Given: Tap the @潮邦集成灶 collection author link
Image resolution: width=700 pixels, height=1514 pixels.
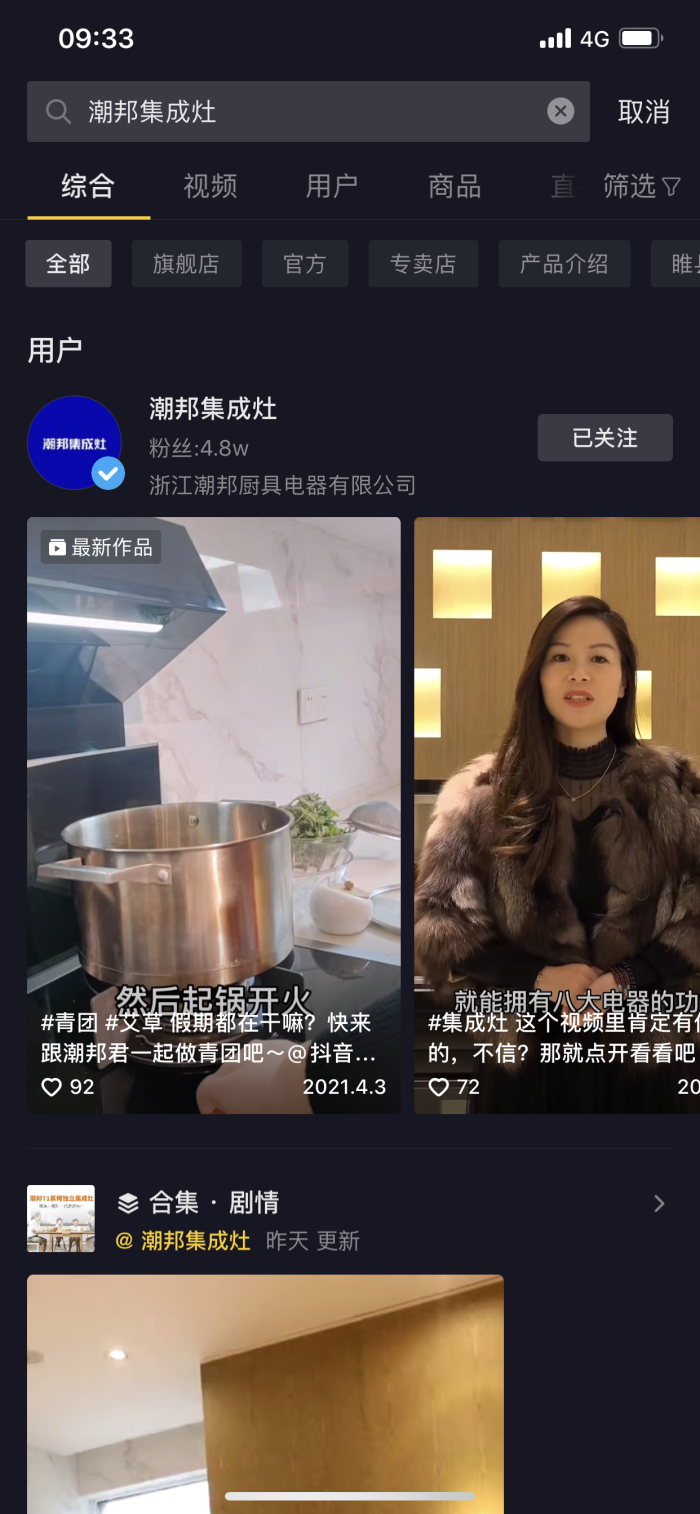Looking at the screenshot, I should 184,1241.
